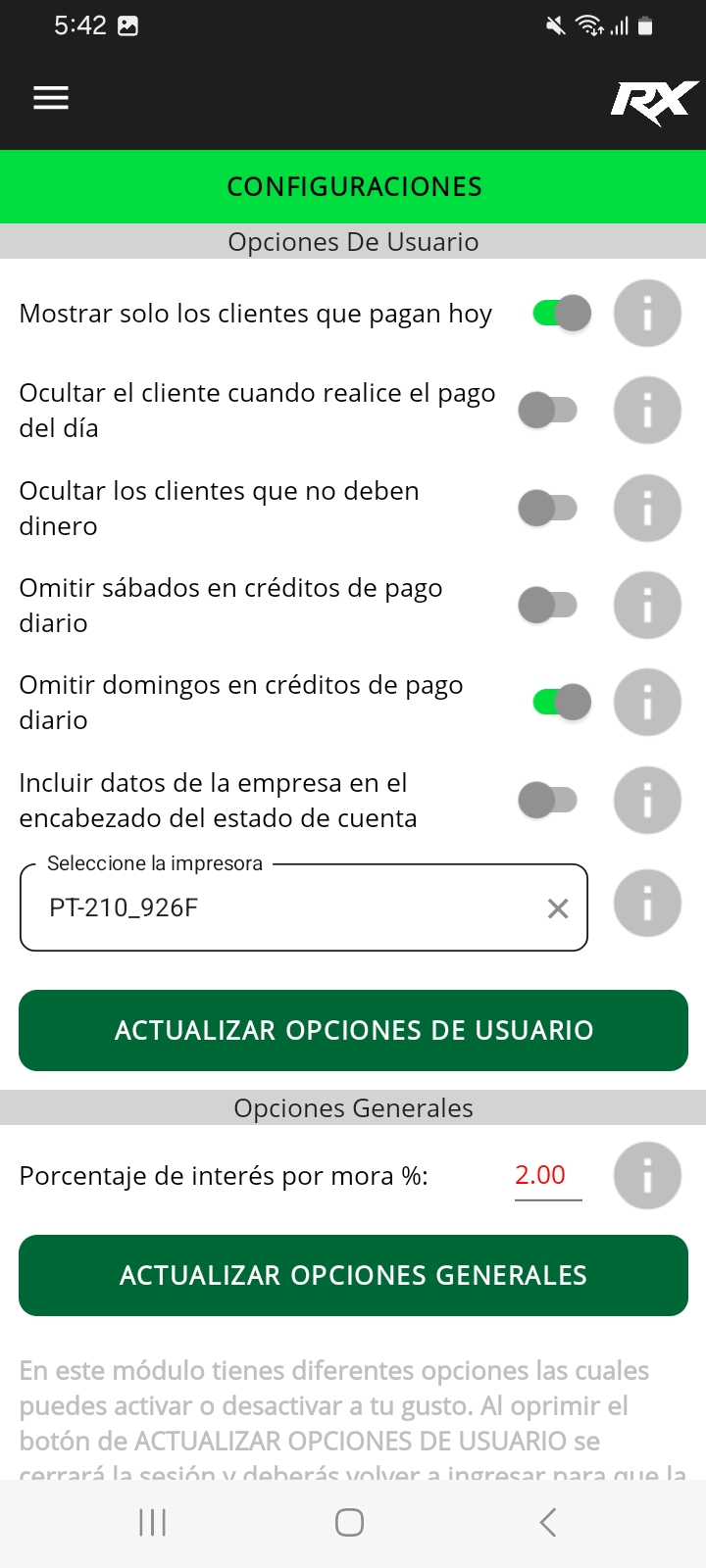
Task: Disable 'Mostrar solo los clientes que pagan hoy'
Action: [561, 314]
